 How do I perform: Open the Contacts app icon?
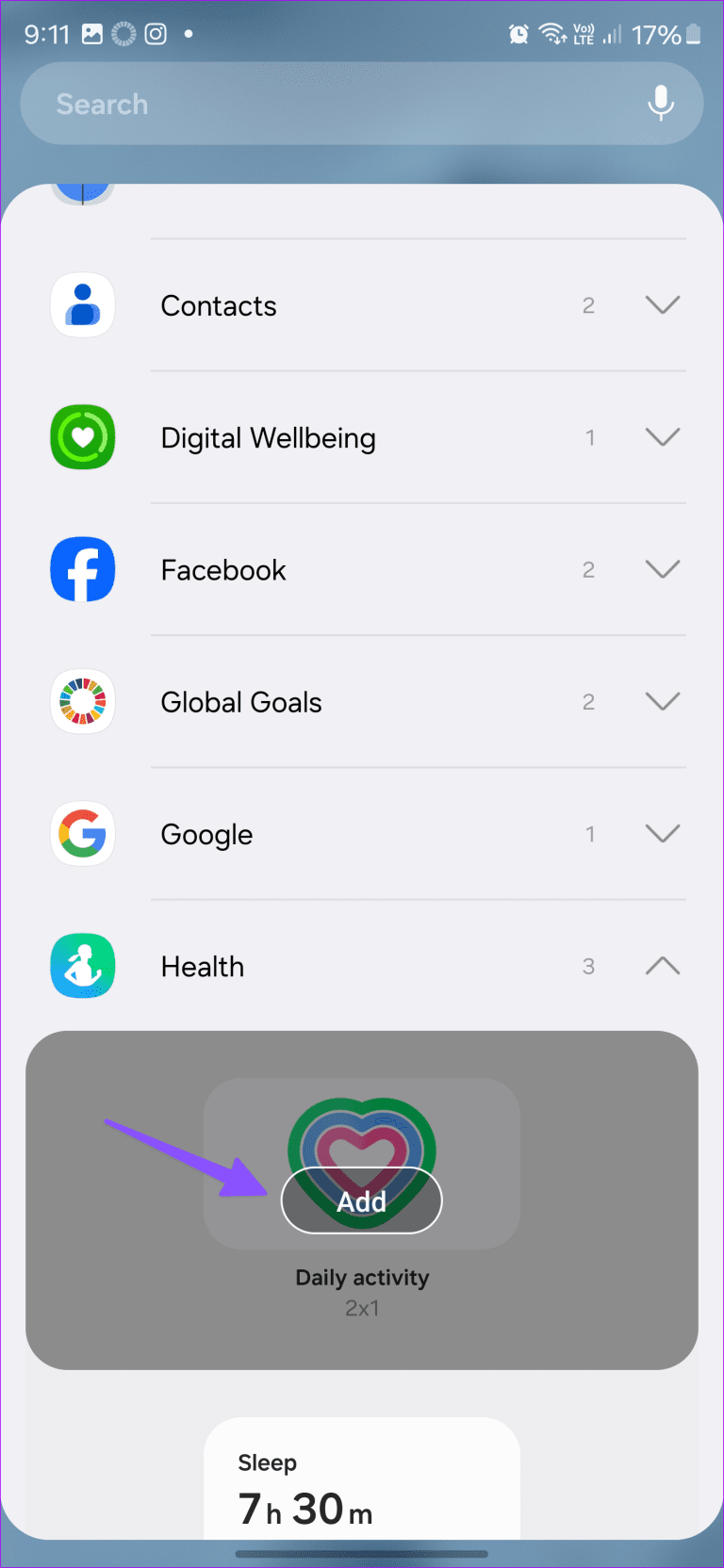click(x=82, y=304)
